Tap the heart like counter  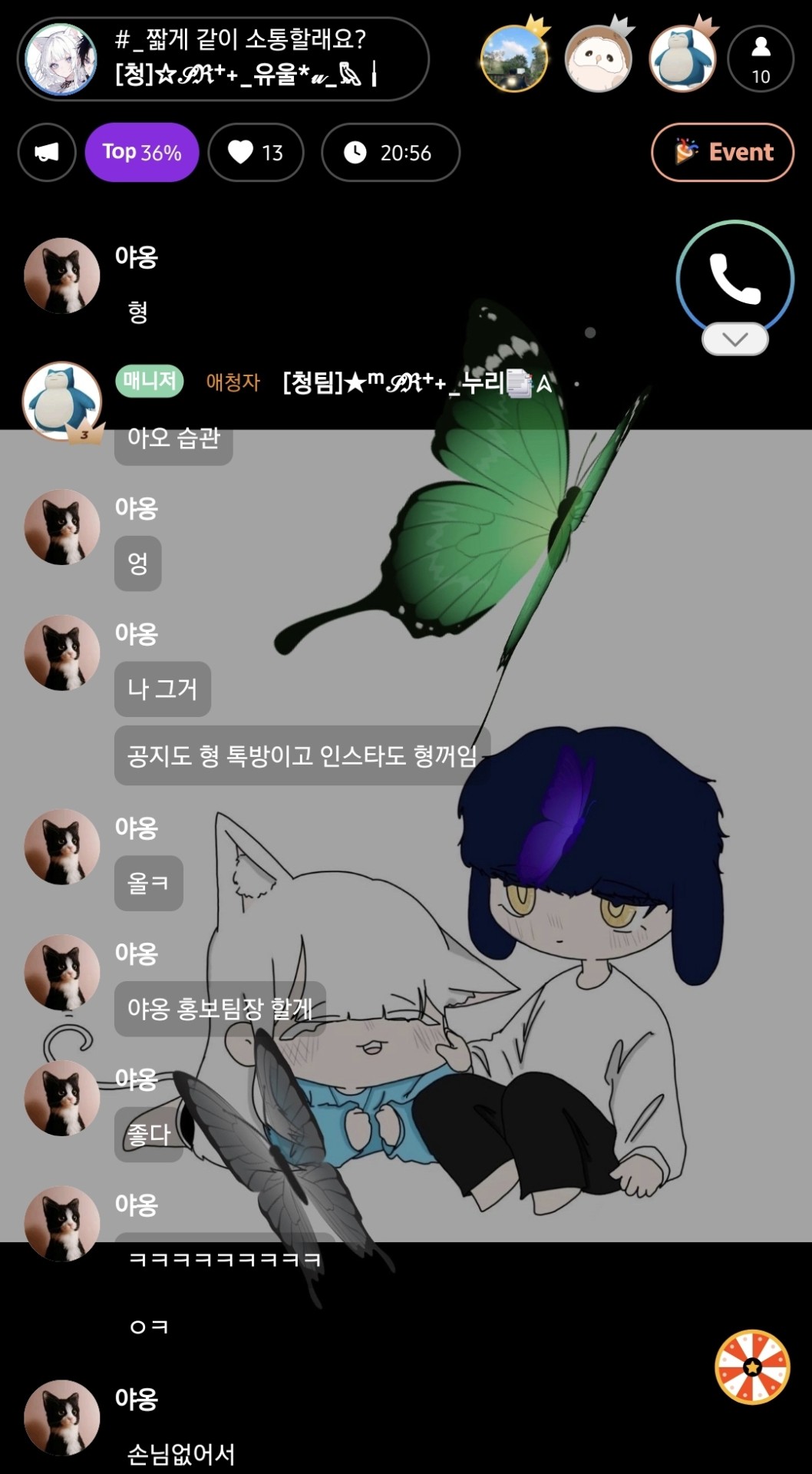click(256, 152)
